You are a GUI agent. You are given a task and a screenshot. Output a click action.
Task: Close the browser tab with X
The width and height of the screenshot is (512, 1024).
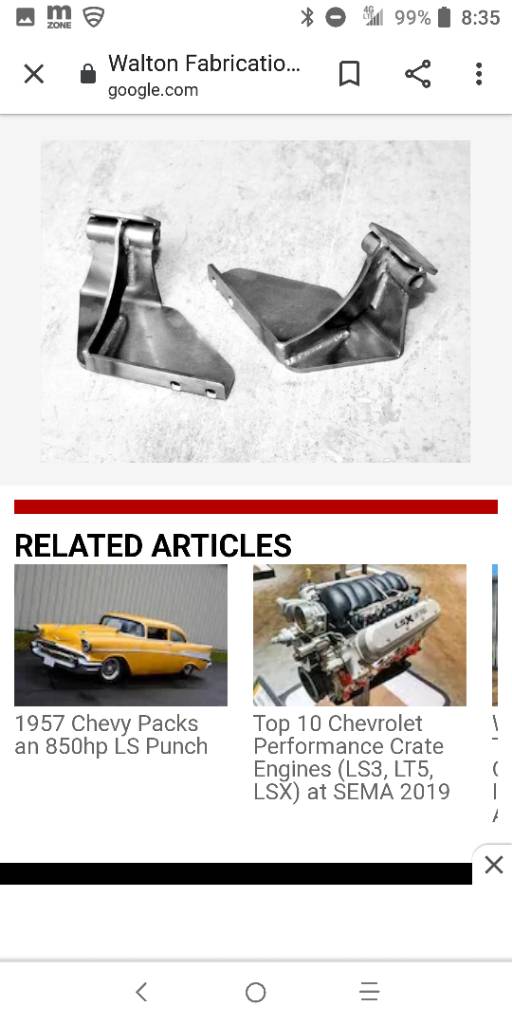point(34,74)
